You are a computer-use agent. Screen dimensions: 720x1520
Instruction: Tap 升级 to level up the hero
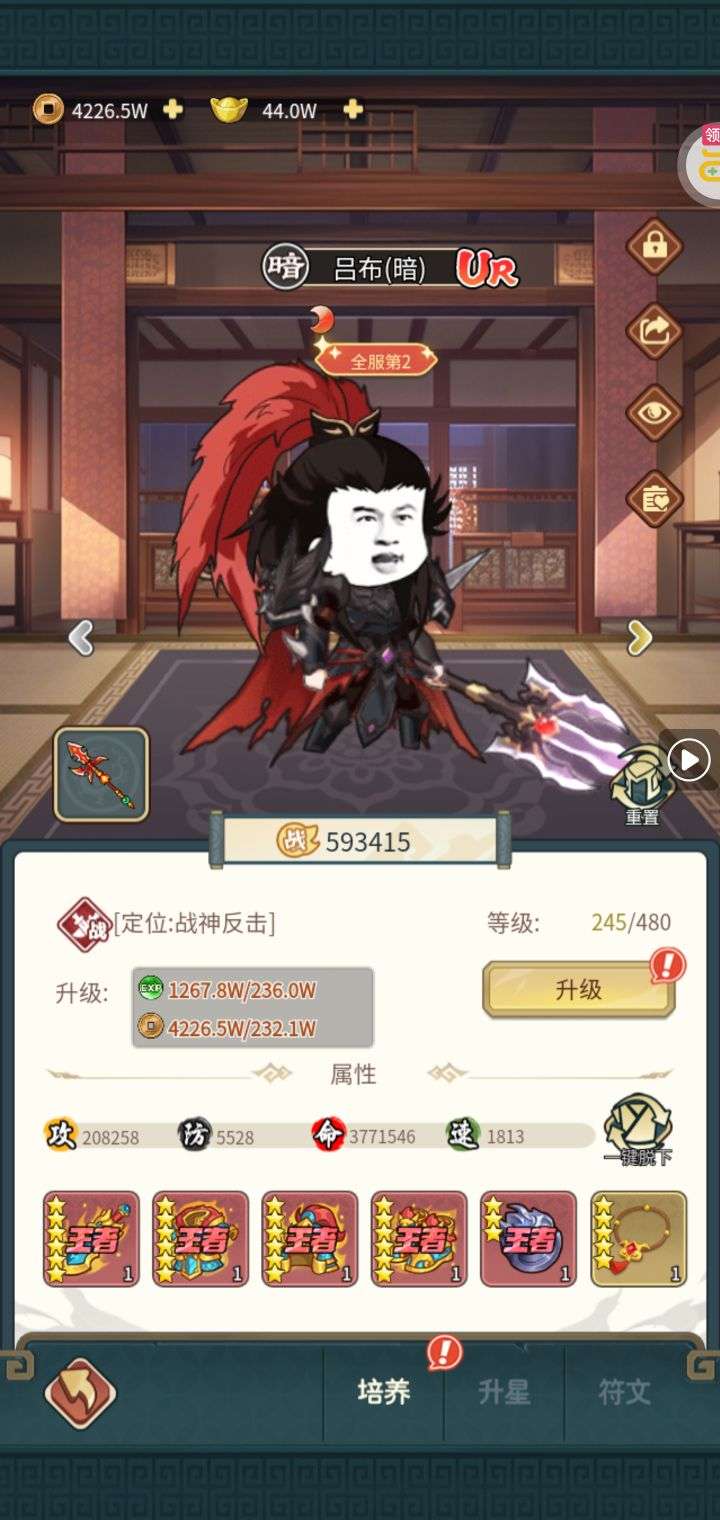point(578,990)
